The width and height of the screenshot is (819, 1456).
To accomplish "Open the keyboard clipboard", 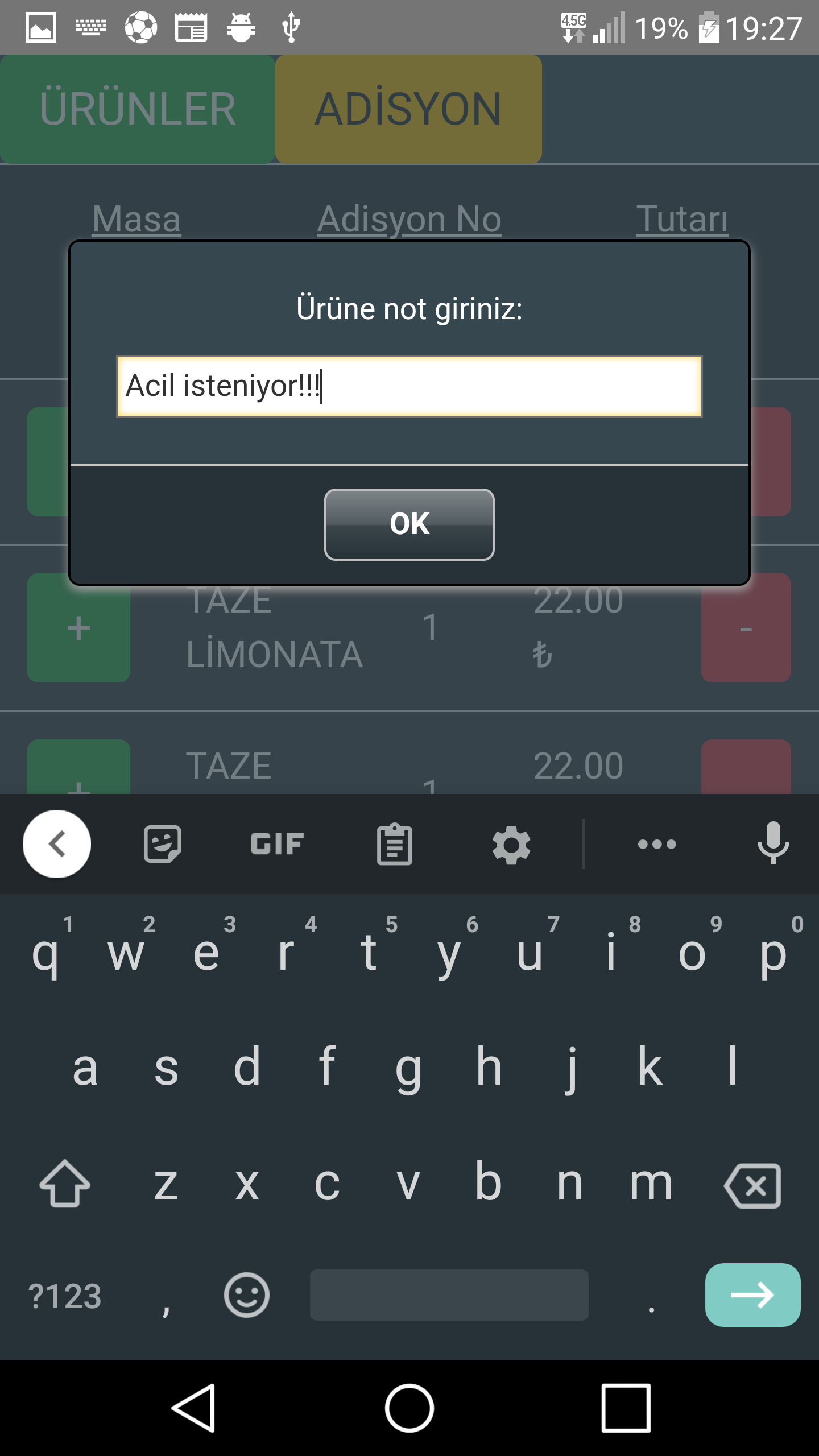I will [395, 844].
